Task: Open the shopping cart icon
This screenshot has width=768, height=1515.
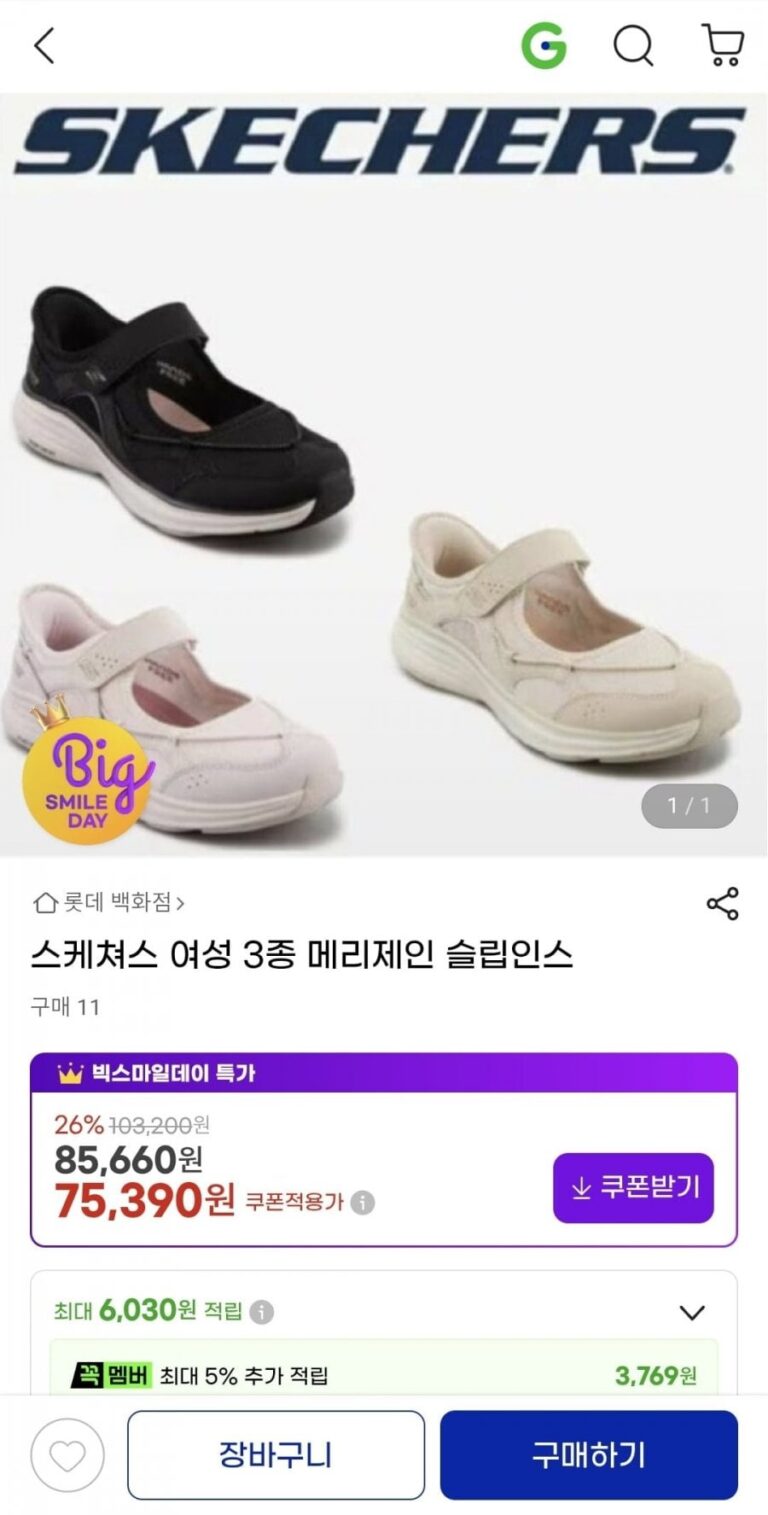Action: click(722, 46)
